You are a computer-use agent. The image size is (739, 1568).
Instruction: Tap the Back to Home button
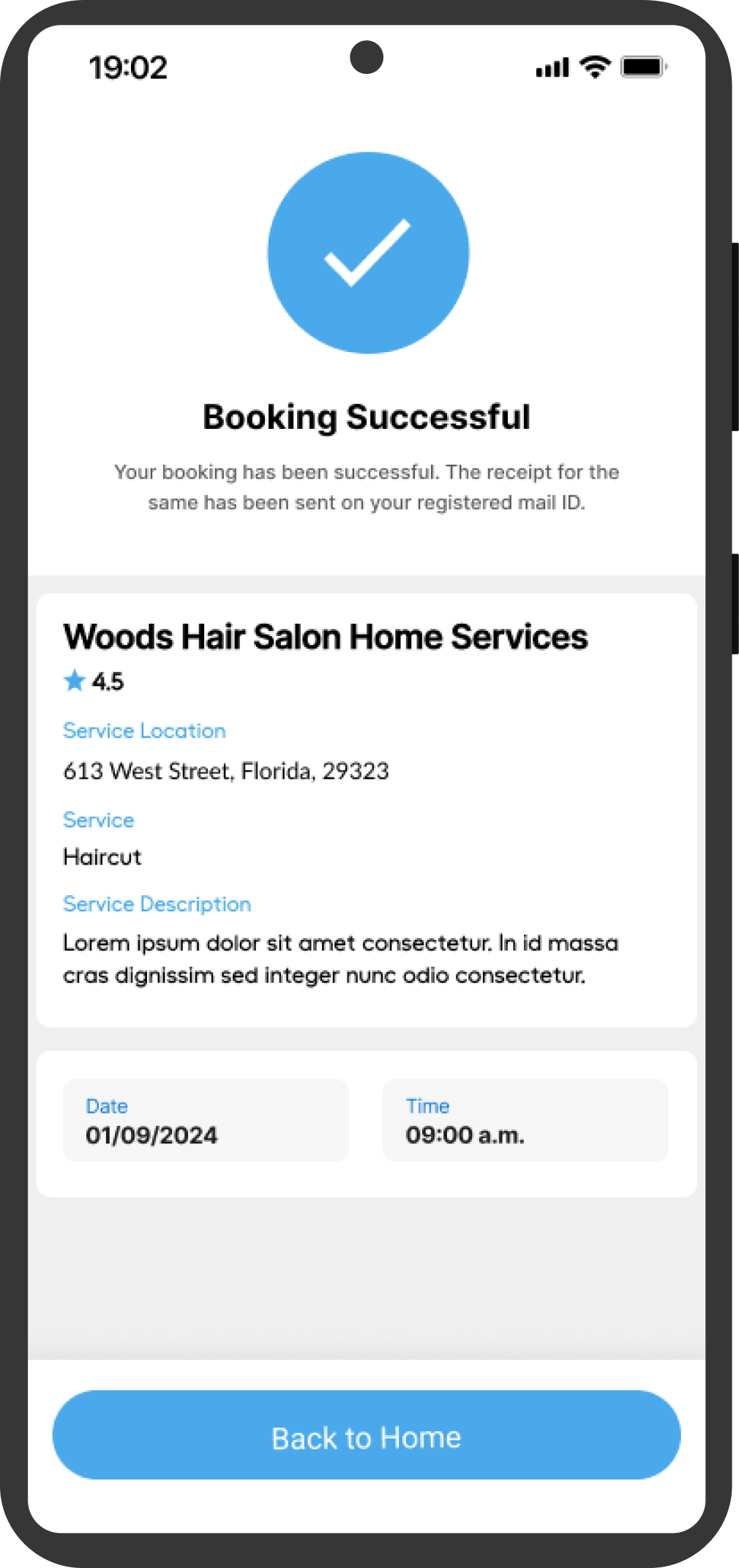(x=367, y=1436)
